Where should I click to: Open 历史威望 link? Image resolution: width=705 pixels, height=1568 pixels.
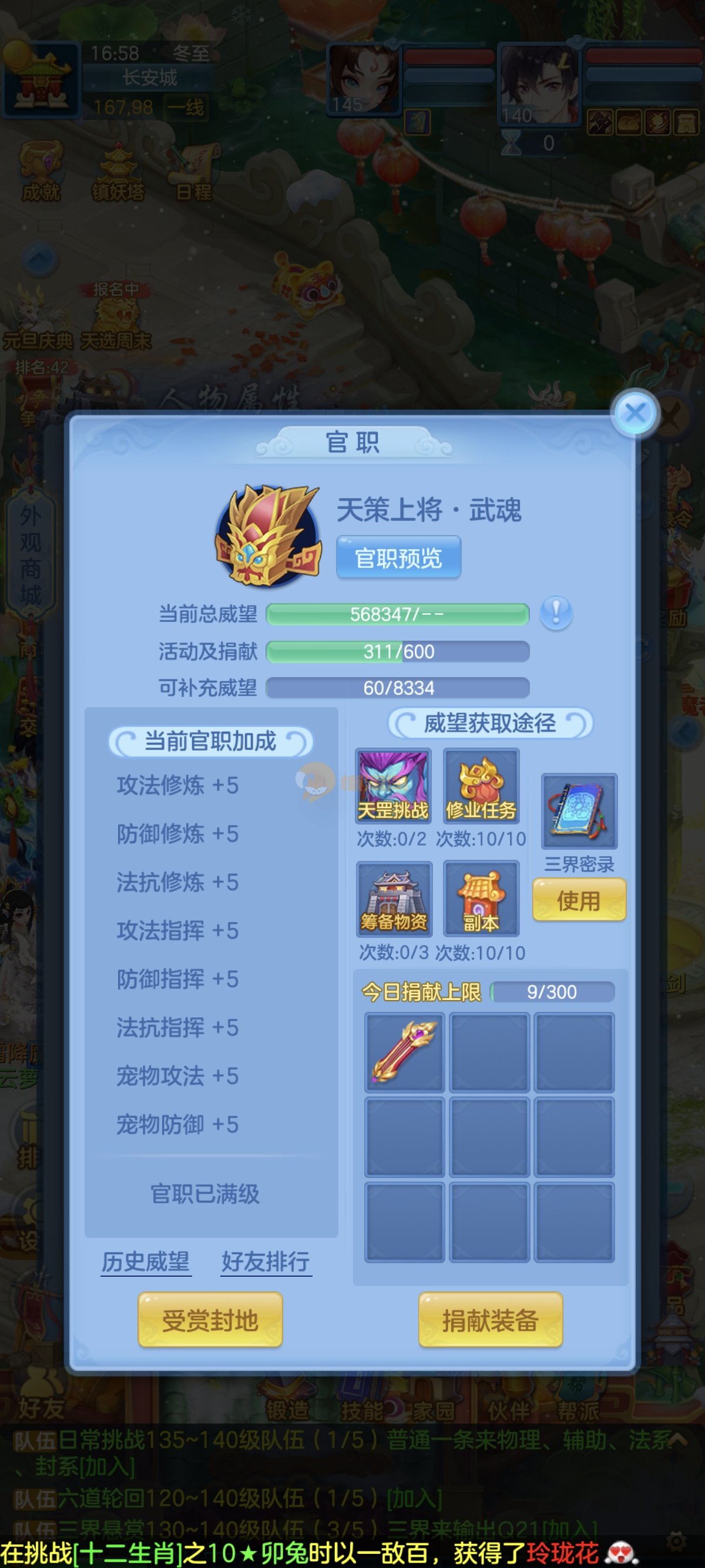pyautogui.click(x=146, y=1261)
